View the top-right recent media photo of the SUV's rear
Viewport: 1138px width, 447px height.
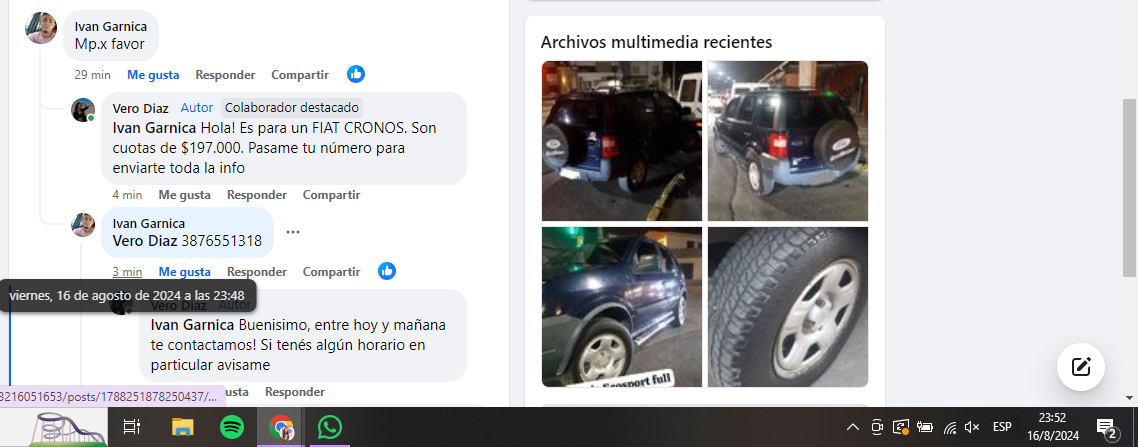click(x=787, y=141)
